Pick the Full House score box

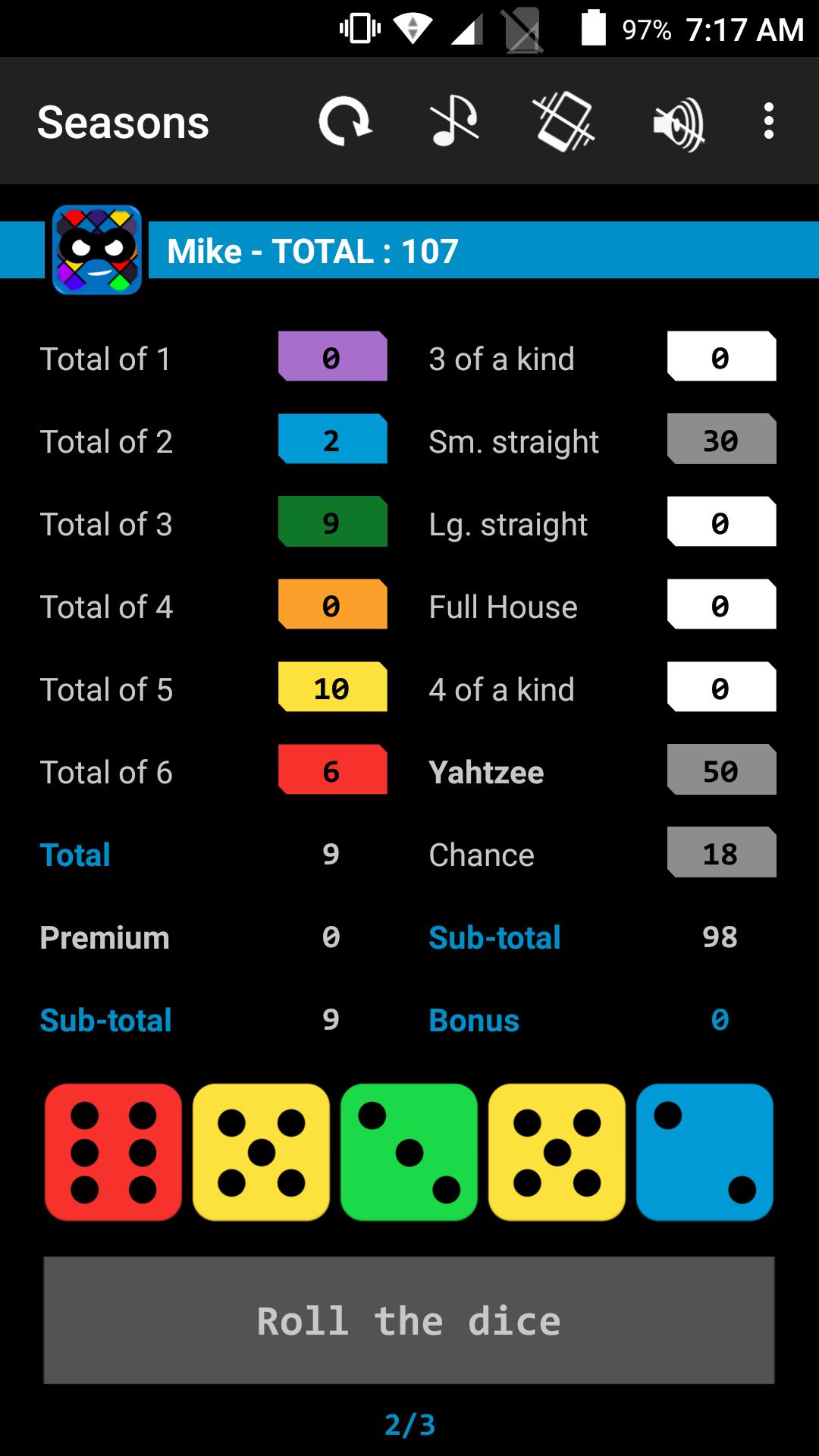coord(721,604)
